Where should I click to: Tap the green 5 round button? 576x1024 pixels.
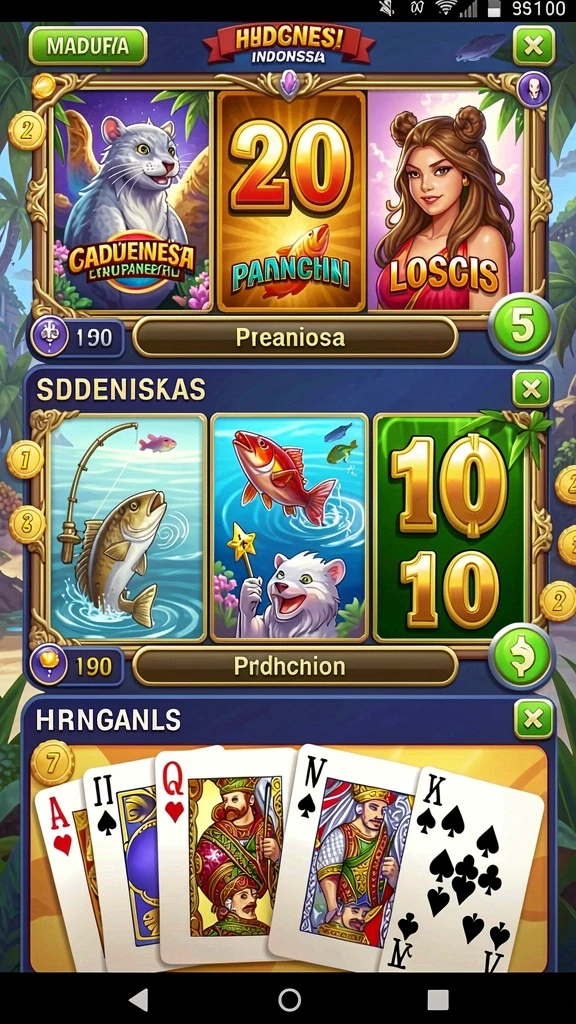[x=522, y=327]
